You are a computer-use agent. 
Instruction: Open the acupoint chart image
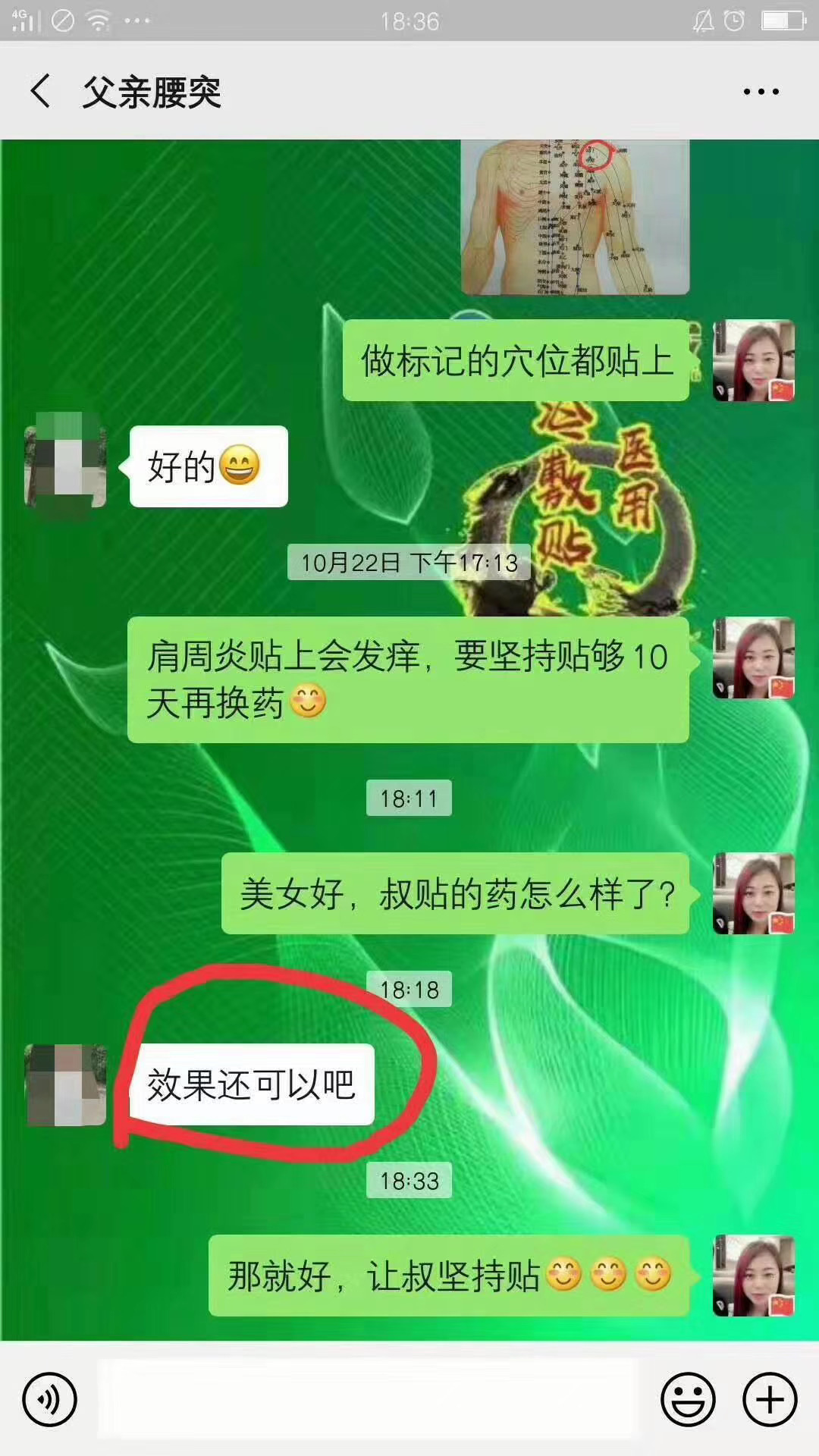click(575, 217)
